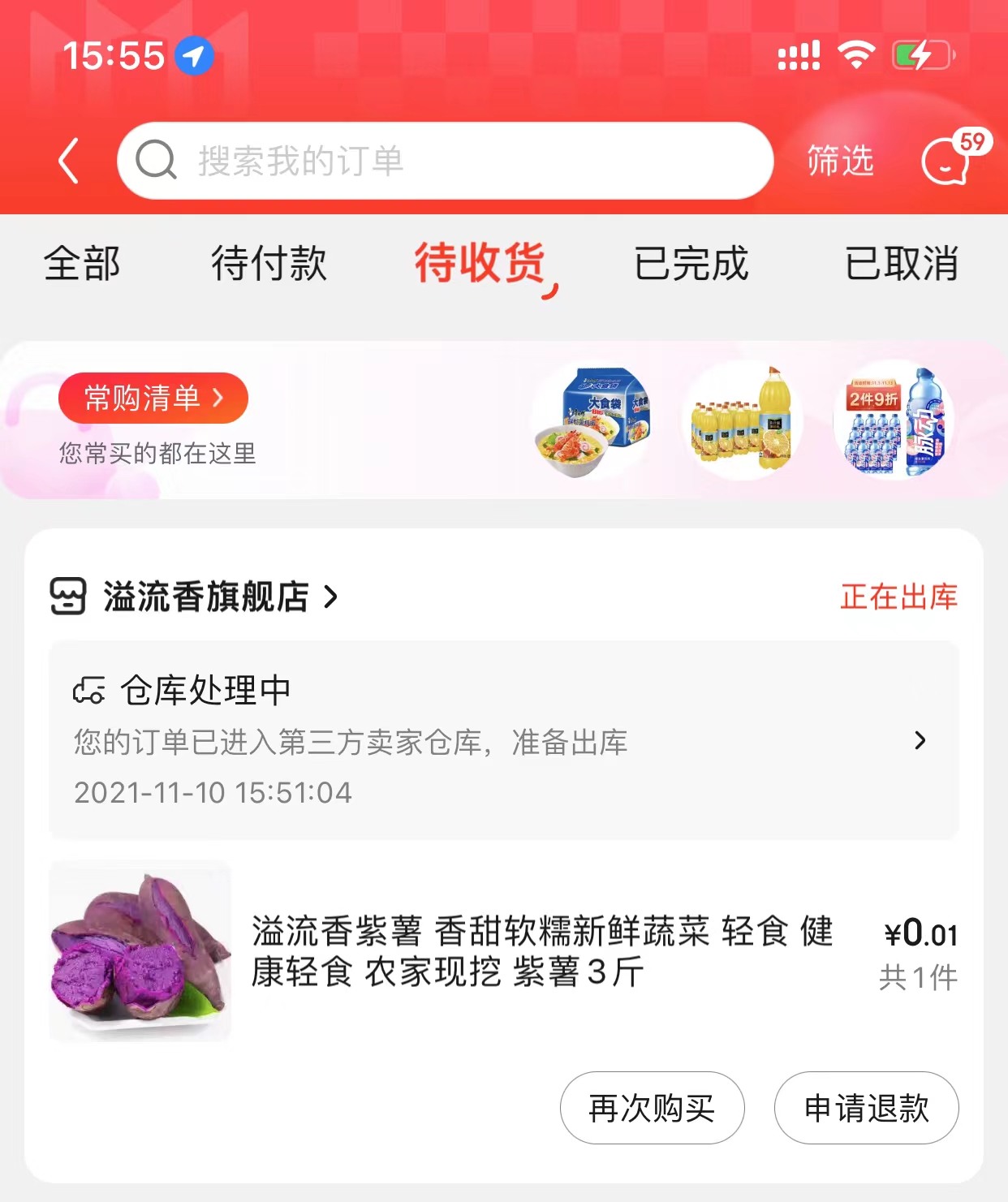
Task: Open the 筛选 filter option
Action: pyautogui.click(x=839, y=160)
